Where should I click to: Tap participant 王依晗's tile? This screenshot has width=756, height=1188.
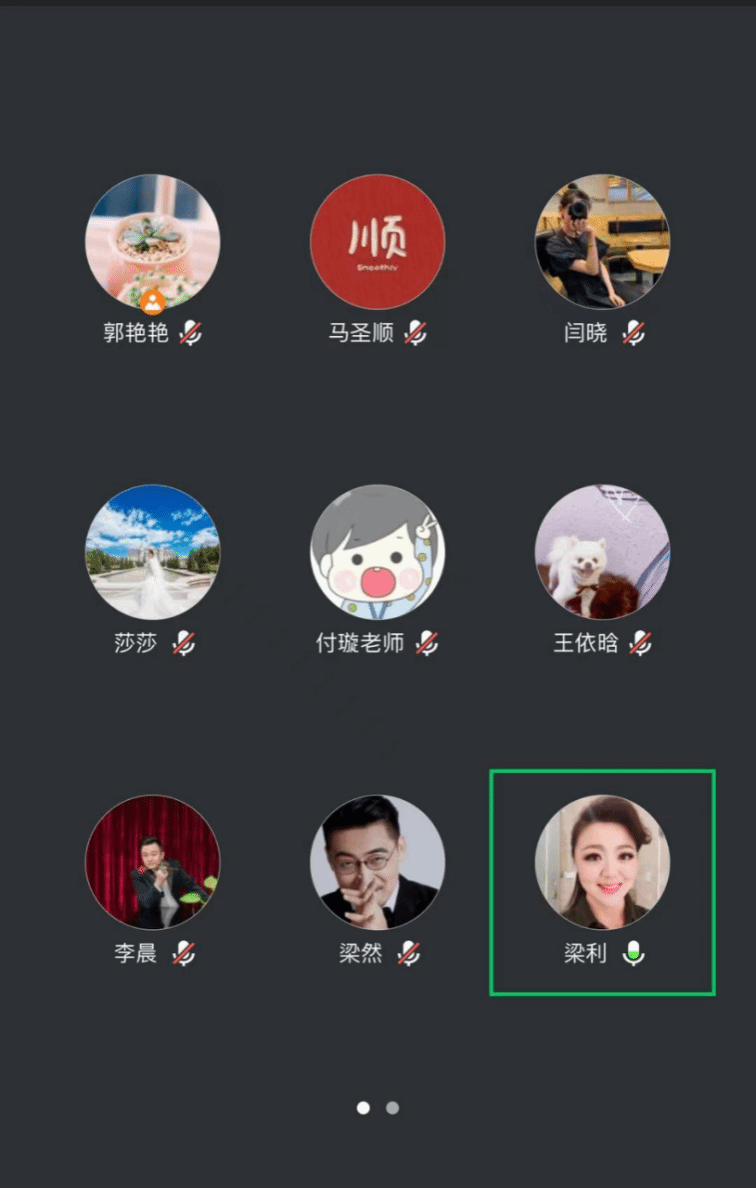[x=602, y=552]
